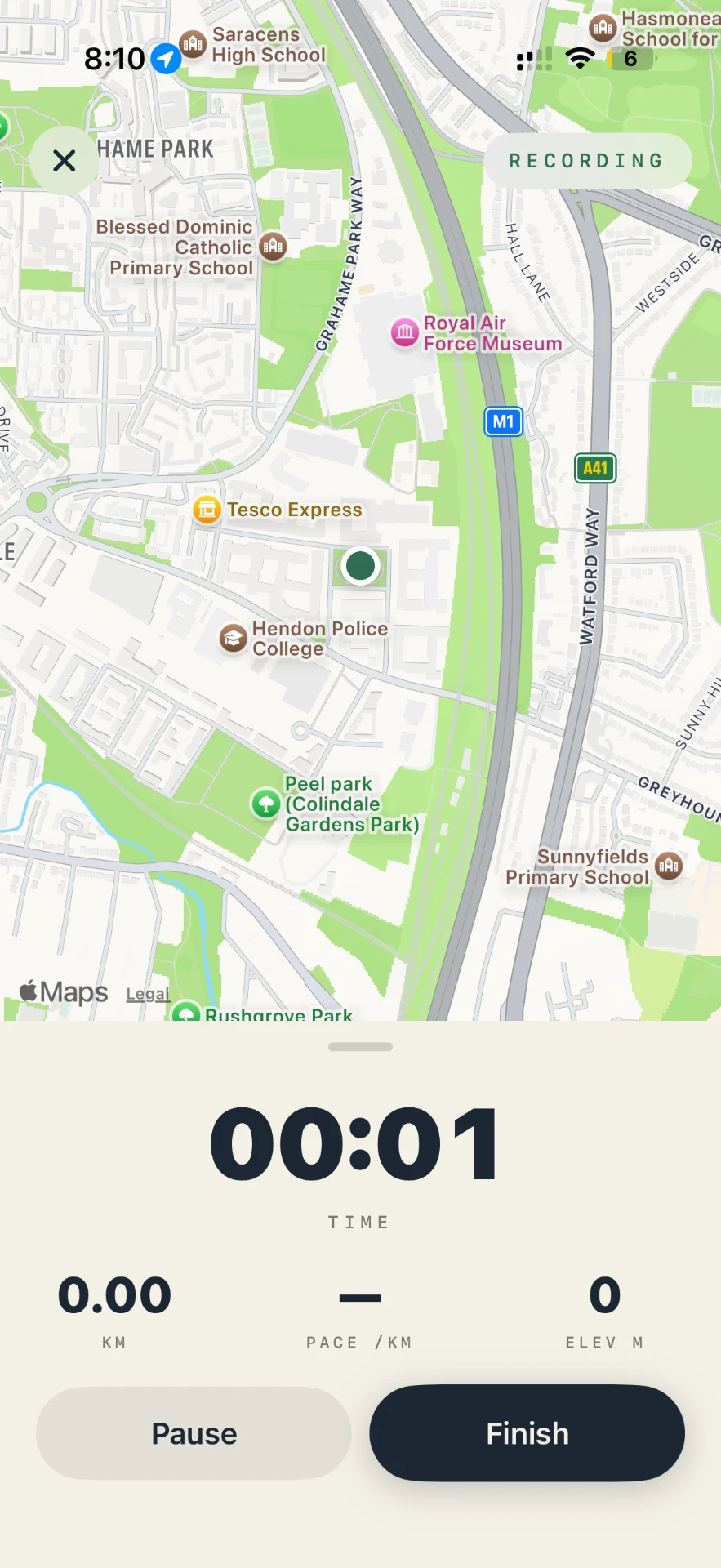This screenshot has width=721, height=1568.
Task: Close the recording screen with the X
Action: click(64, 161)
